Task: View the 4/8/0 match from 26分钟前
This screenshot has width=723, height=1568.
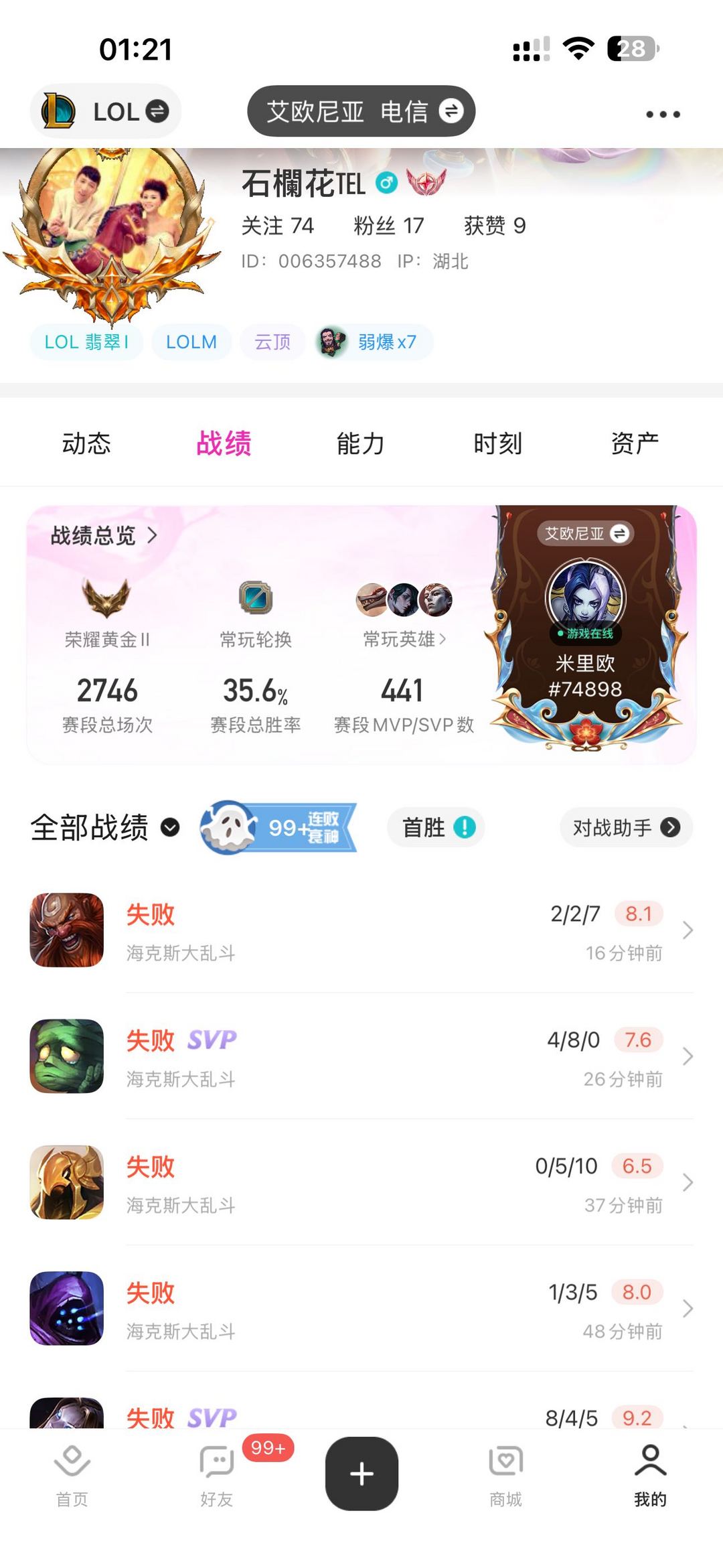Action: pos(361,1056)
